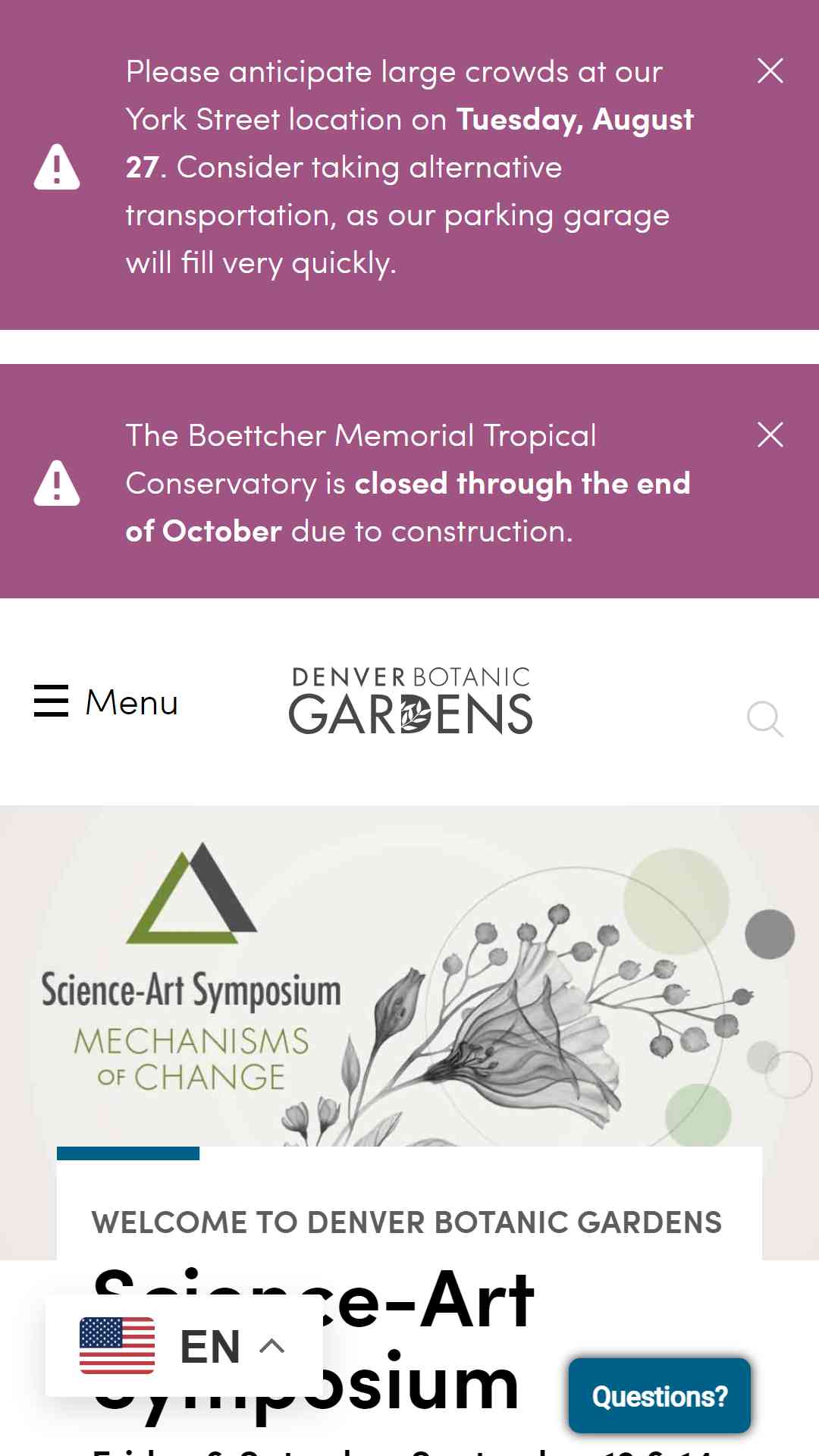Go to Denver Botanic Gardens homepage logo

pyautogui.click(x=410, y=701)
